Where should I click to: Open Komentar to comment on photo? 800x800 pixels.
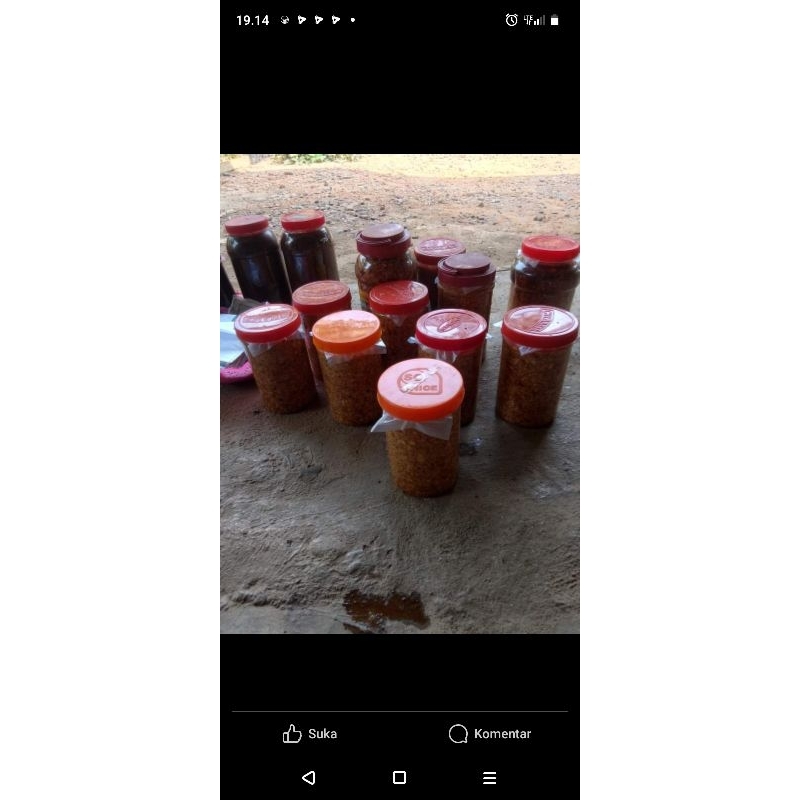[x=489, y=734]
